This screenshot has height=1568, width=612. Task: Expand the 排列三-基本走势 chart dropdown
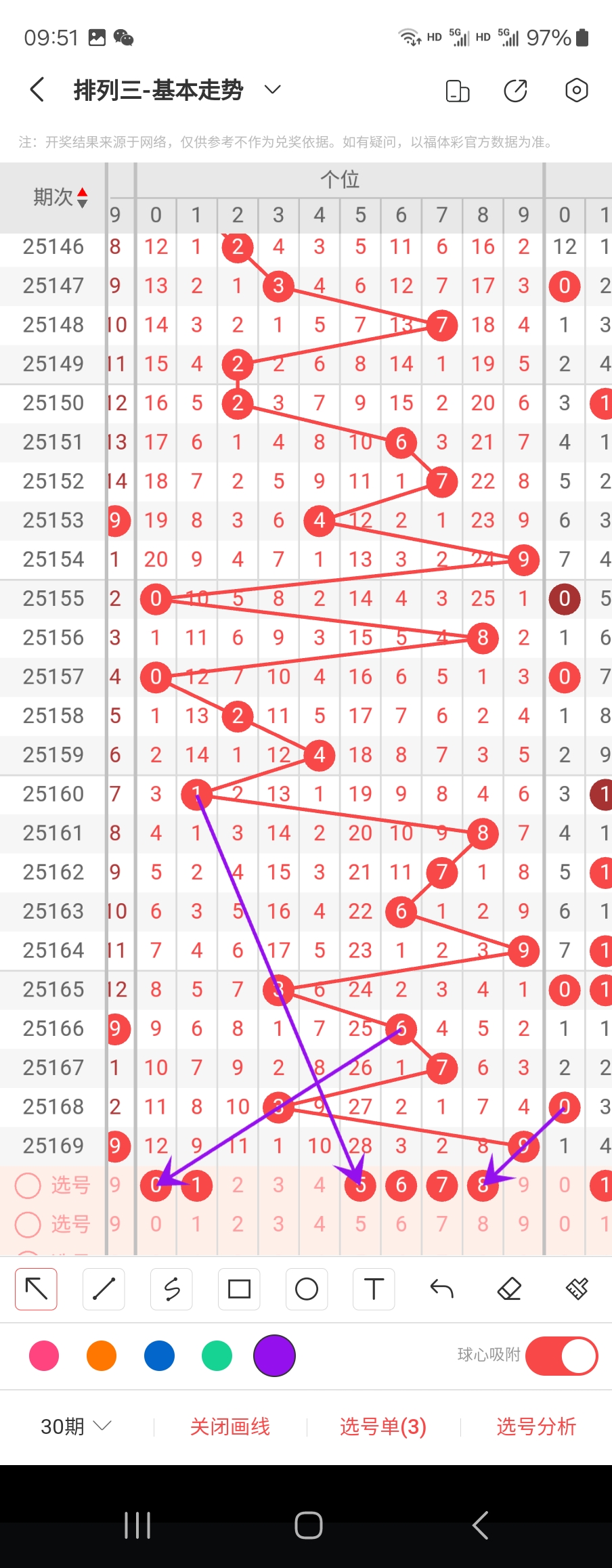(272, 89)
